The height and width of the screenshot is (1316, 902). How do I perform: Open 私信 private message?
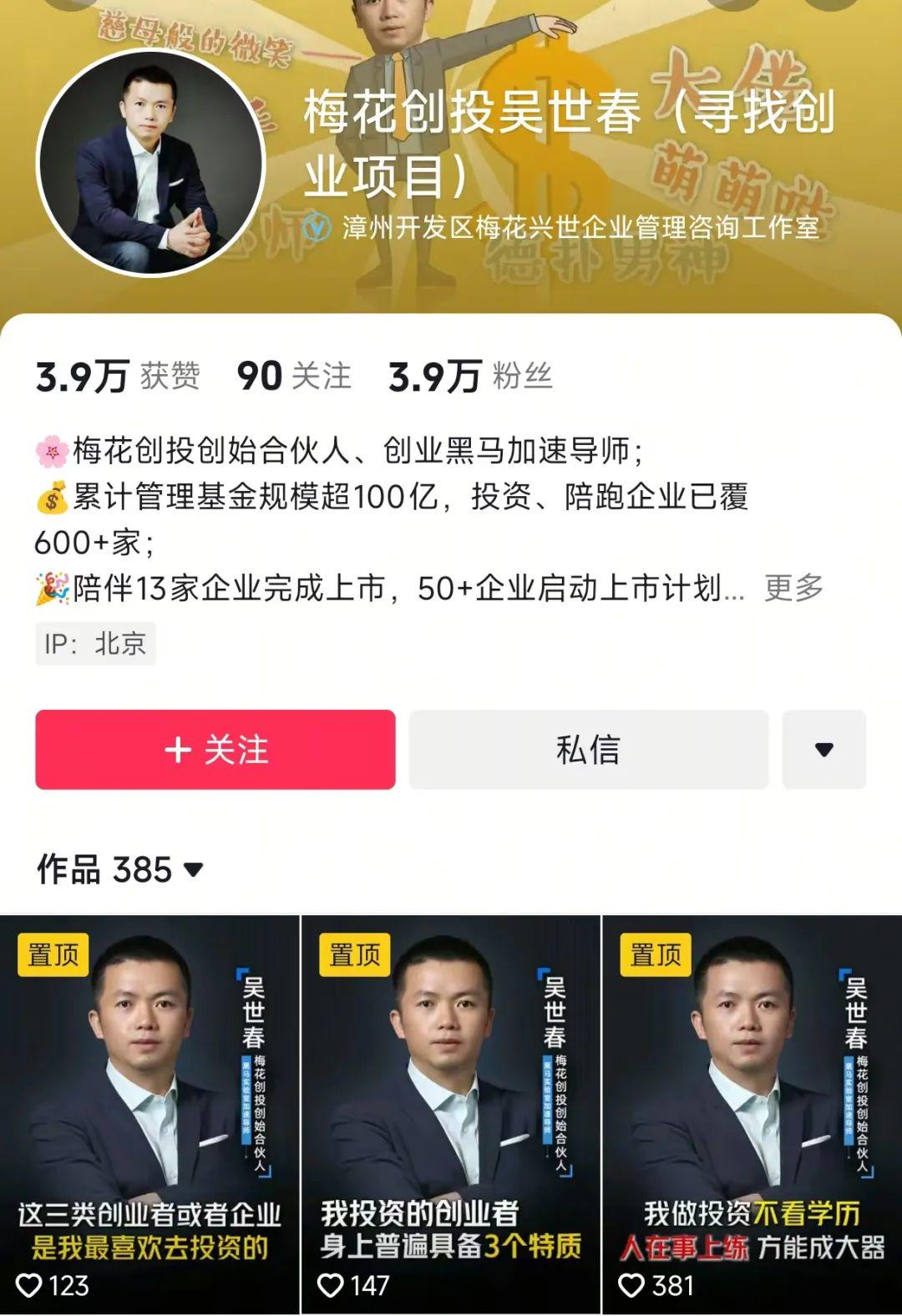coord(588,750)
